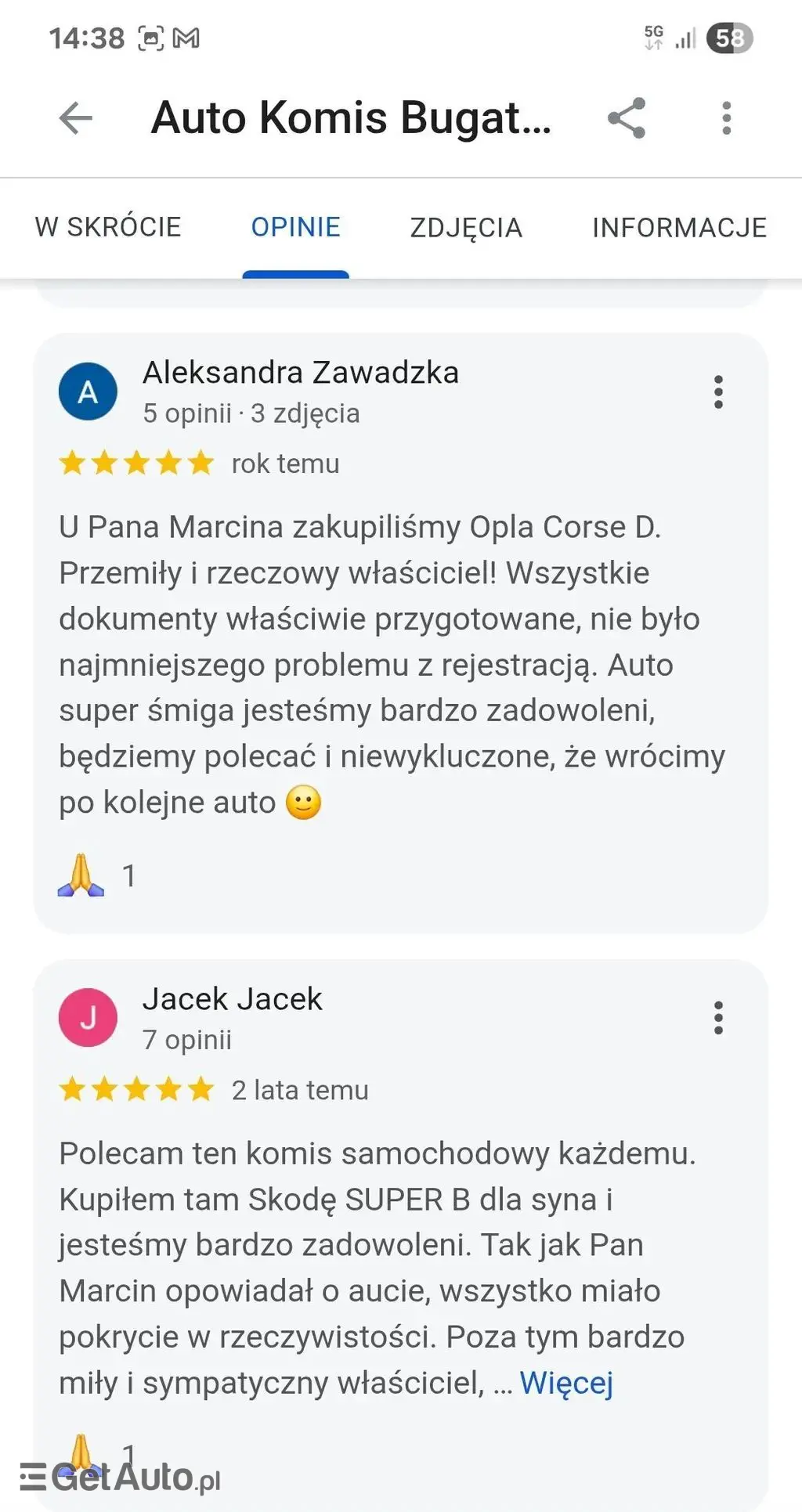Open the overflow menu in the app bar
The height and width of the screenshot is (1512, 802).
[x=727, y=118]
